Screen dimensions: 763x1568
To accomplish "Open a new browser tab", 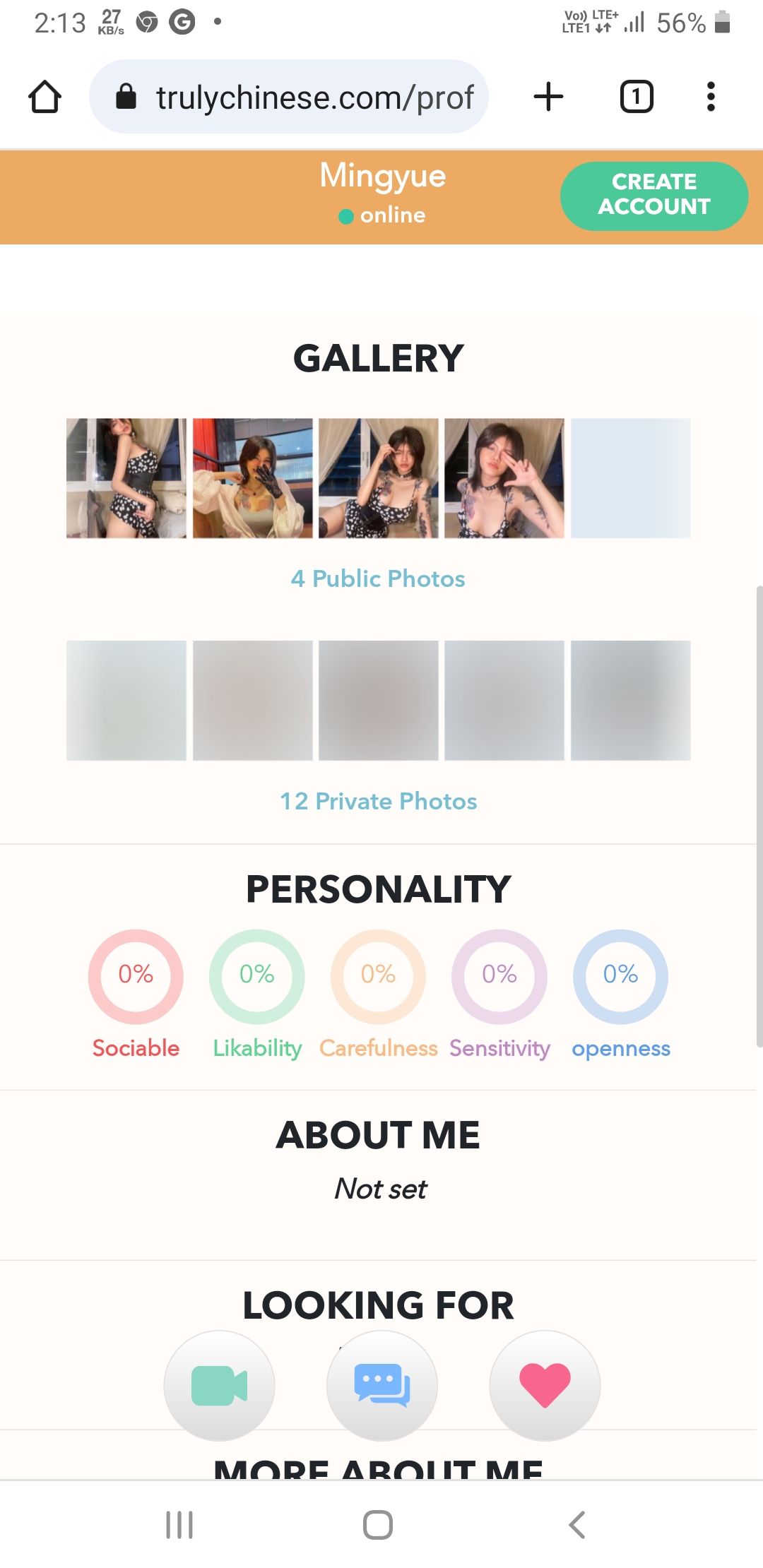I will (548, 97).
